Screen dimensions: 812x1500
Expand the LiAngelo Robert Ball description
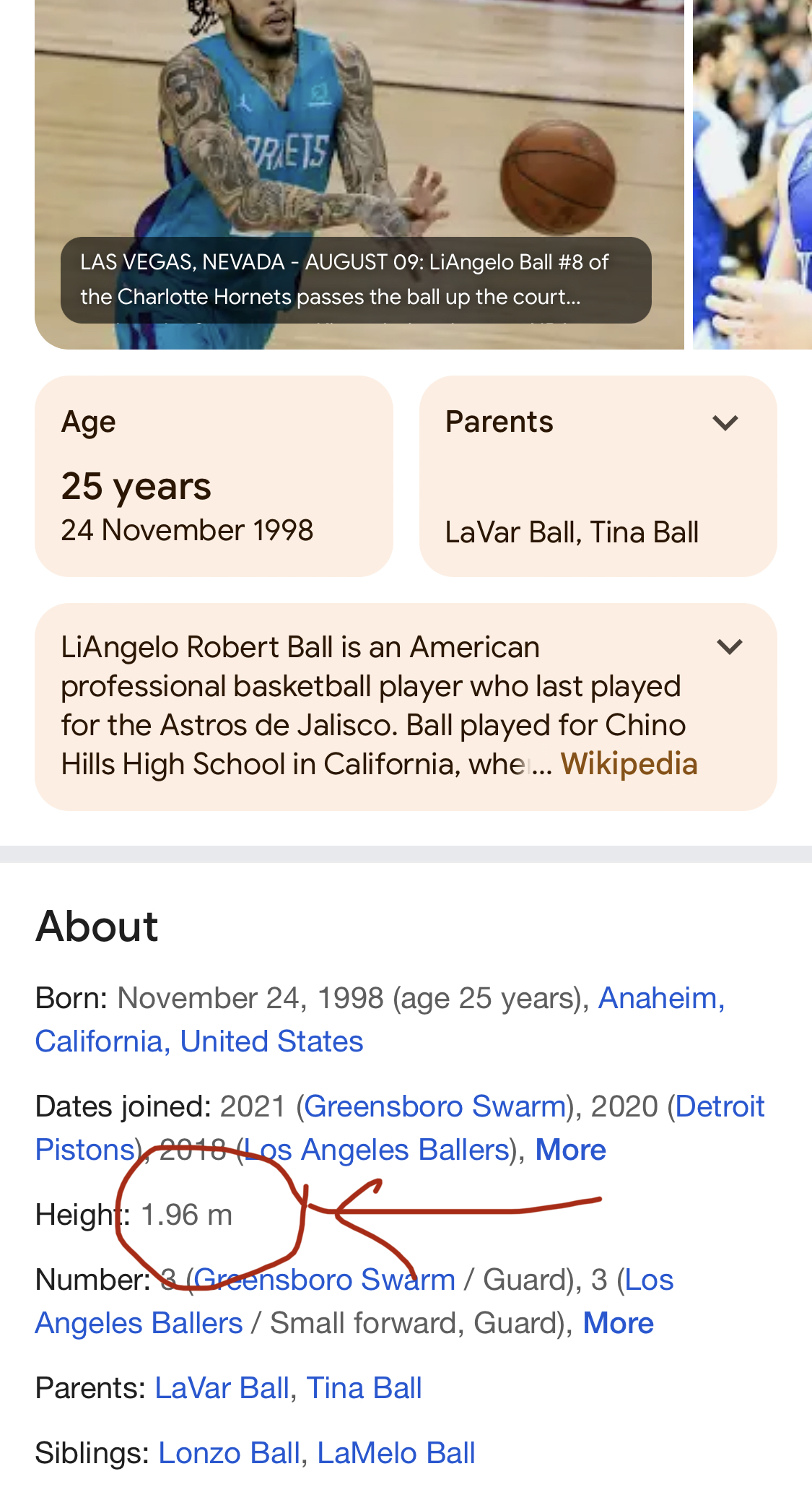coord(729,646)
